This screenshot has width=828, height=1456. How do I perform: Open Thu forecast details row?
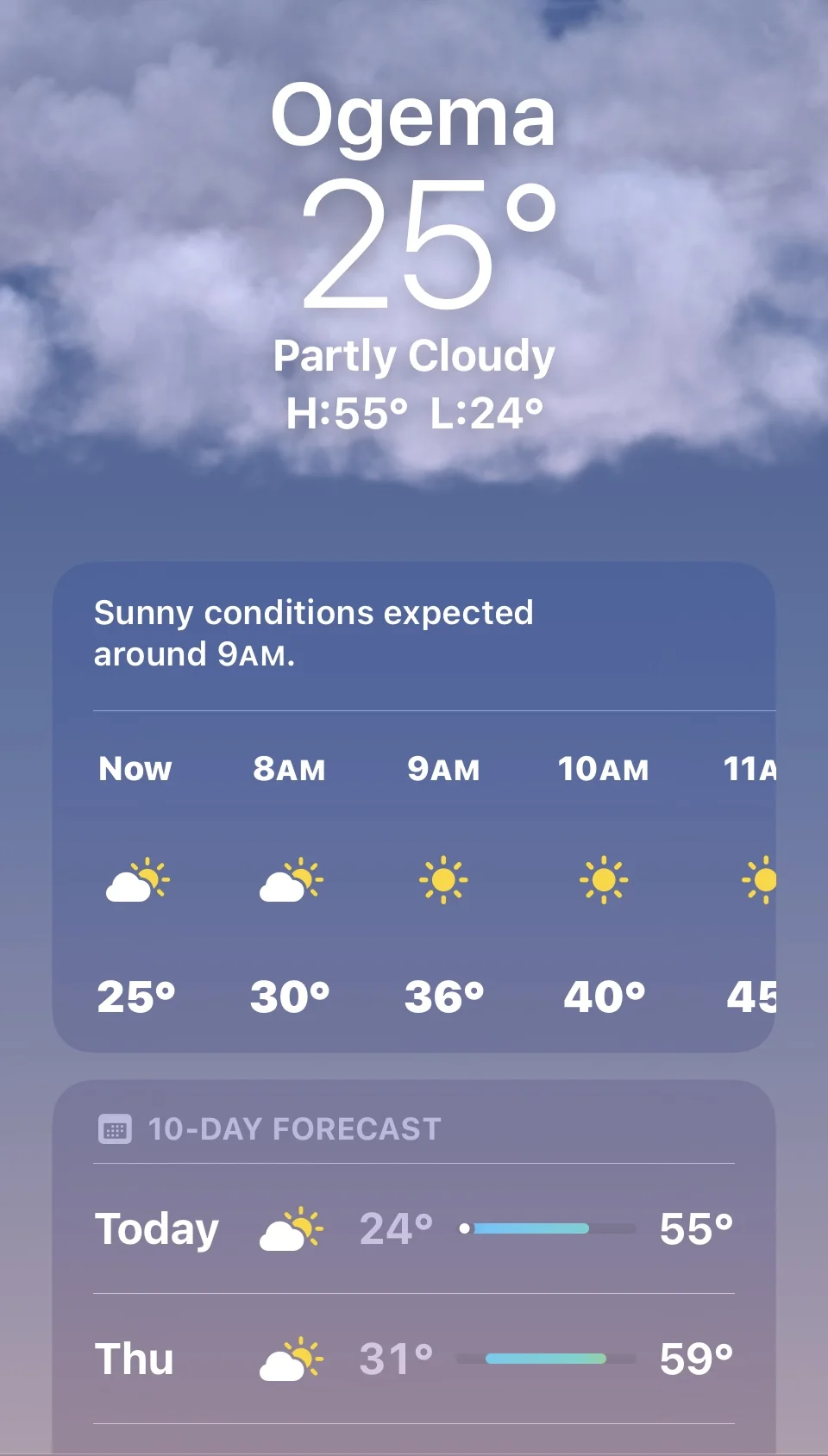(x=414, y=1359)
